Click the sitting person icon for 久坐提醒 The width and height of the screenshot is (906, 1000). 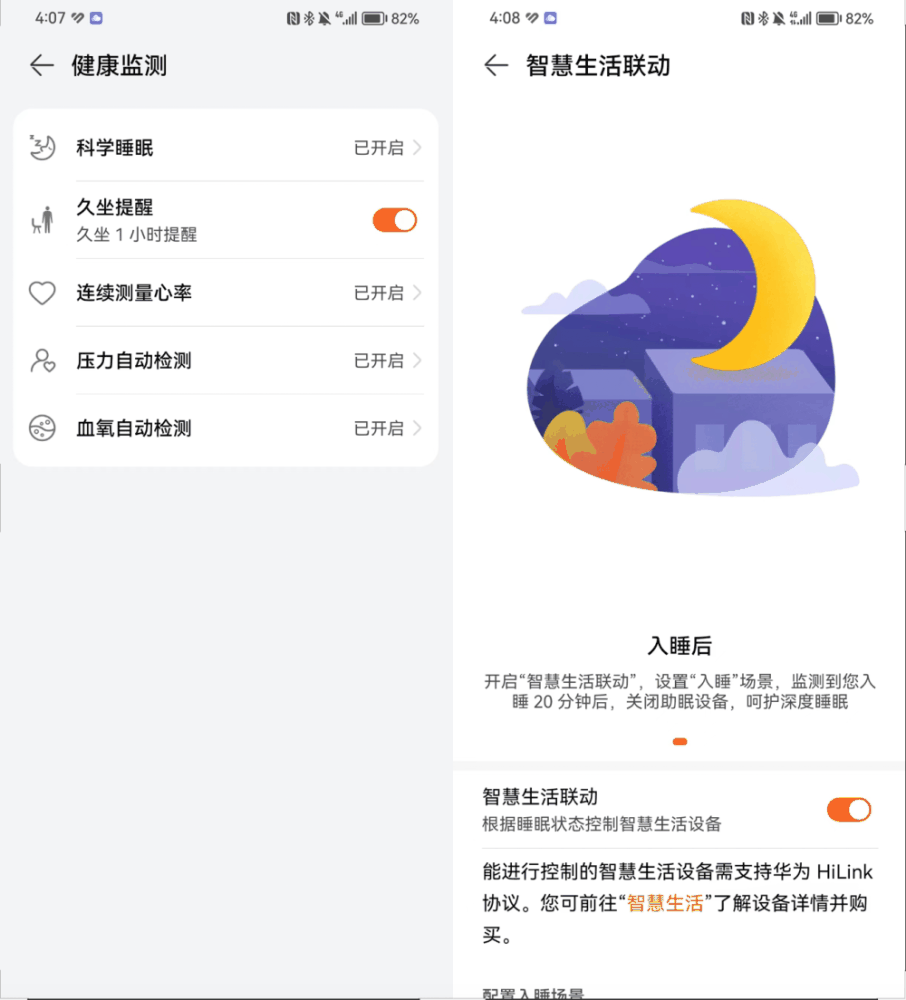click(42, 220)
